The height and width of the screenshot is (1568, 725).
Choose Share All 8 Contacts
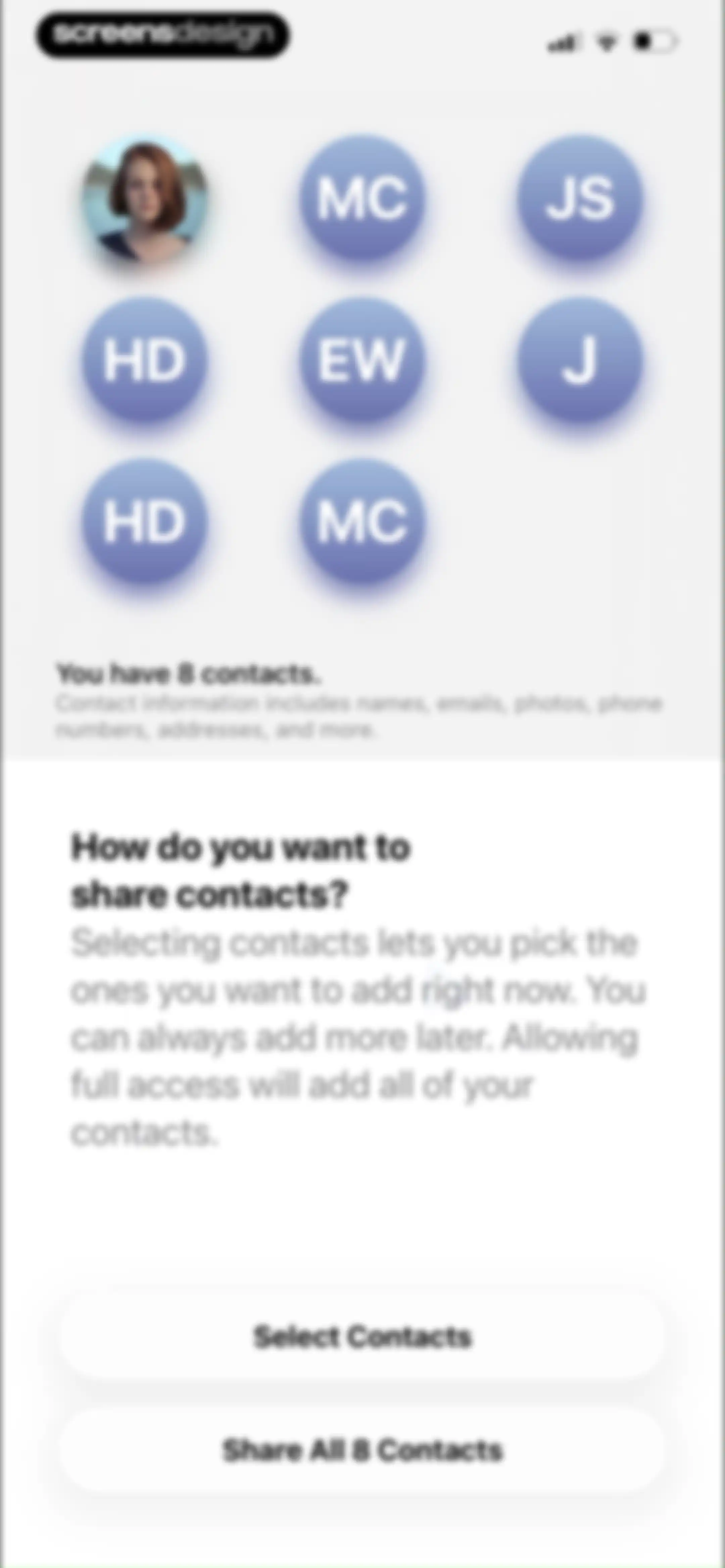pos(362,1450)
